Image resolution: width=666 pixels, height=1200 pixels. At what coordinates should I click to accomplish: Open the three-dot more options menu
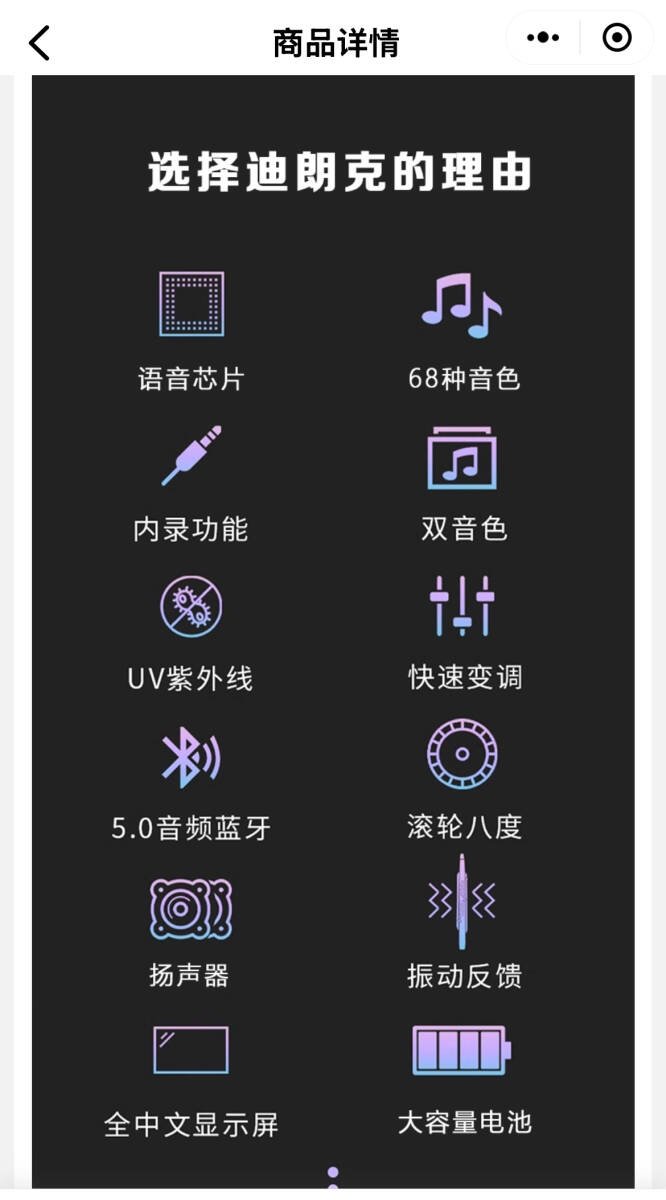(x=543, y=38)
